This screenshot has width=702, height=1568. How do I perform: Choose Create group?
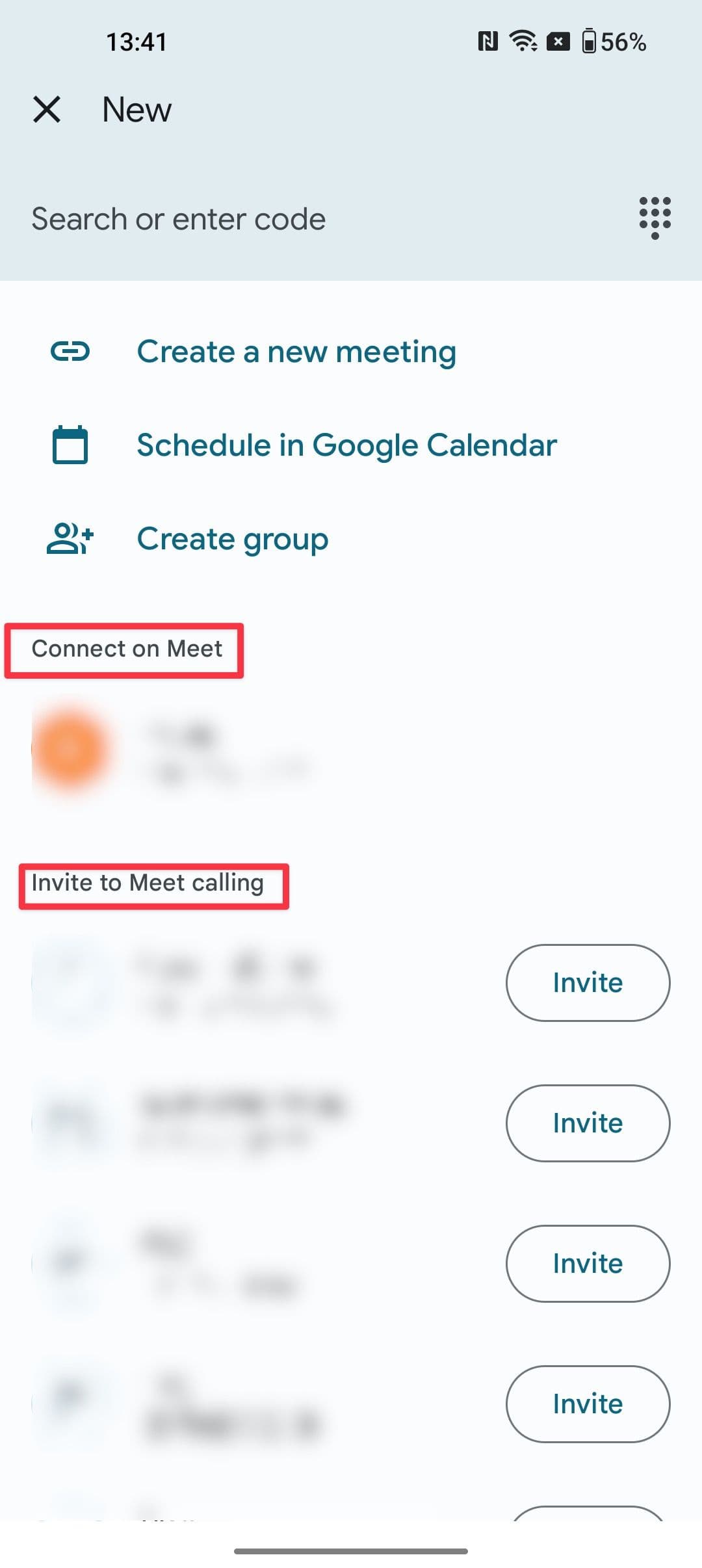(232, 539)
